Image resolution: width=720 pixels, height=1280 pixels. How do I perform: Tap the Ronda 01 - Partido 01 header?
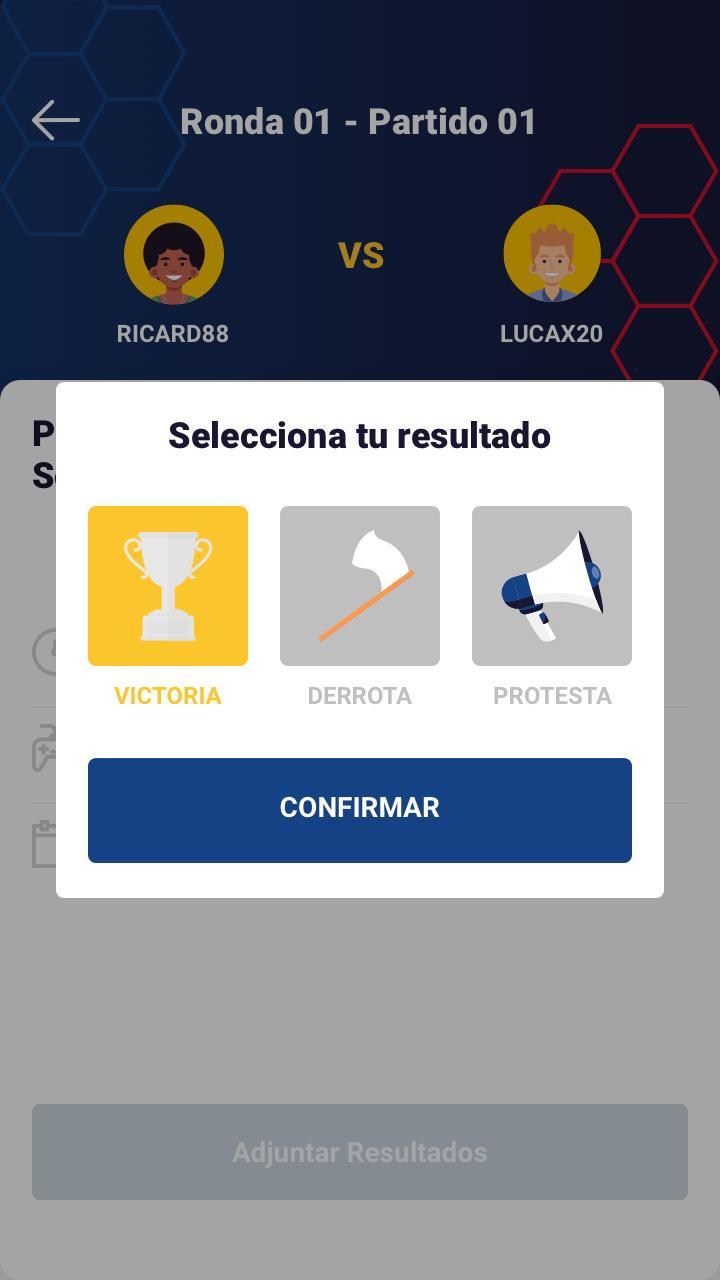359,120
